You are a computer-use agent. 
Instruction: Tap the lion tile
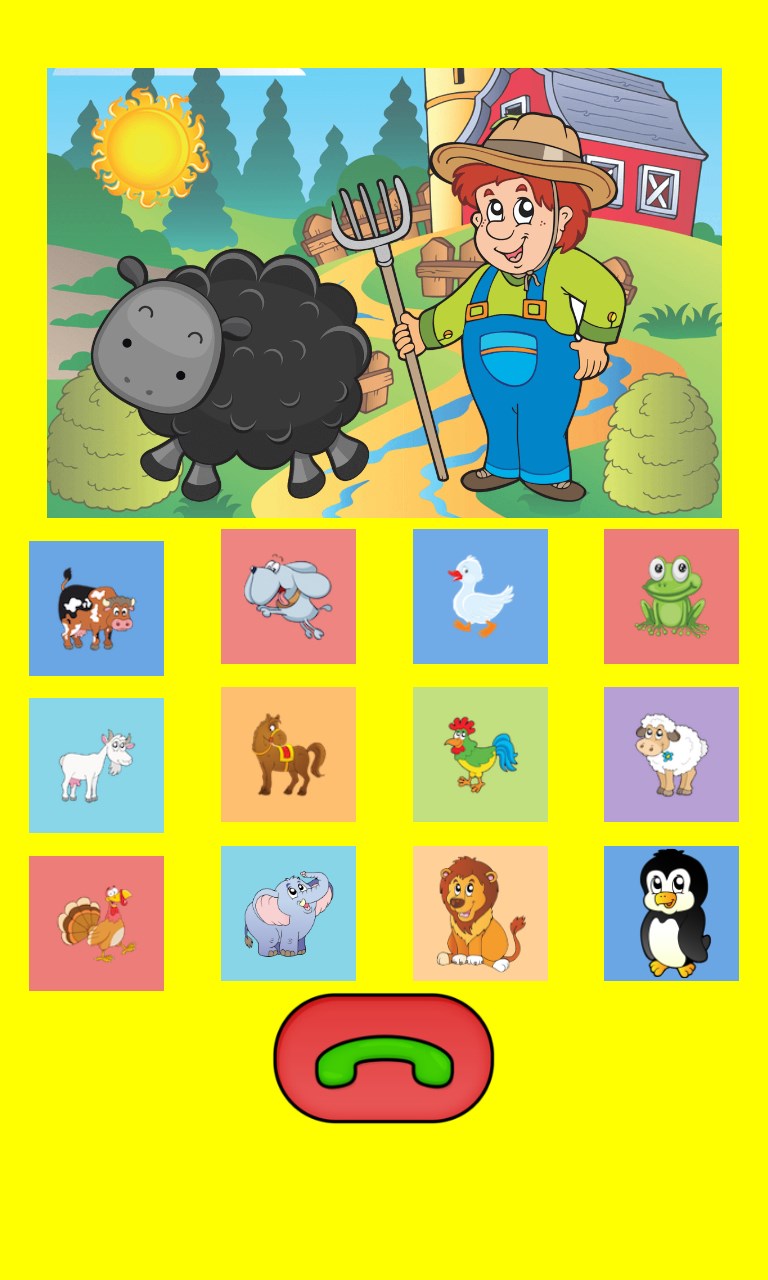[x=480, y=913]
